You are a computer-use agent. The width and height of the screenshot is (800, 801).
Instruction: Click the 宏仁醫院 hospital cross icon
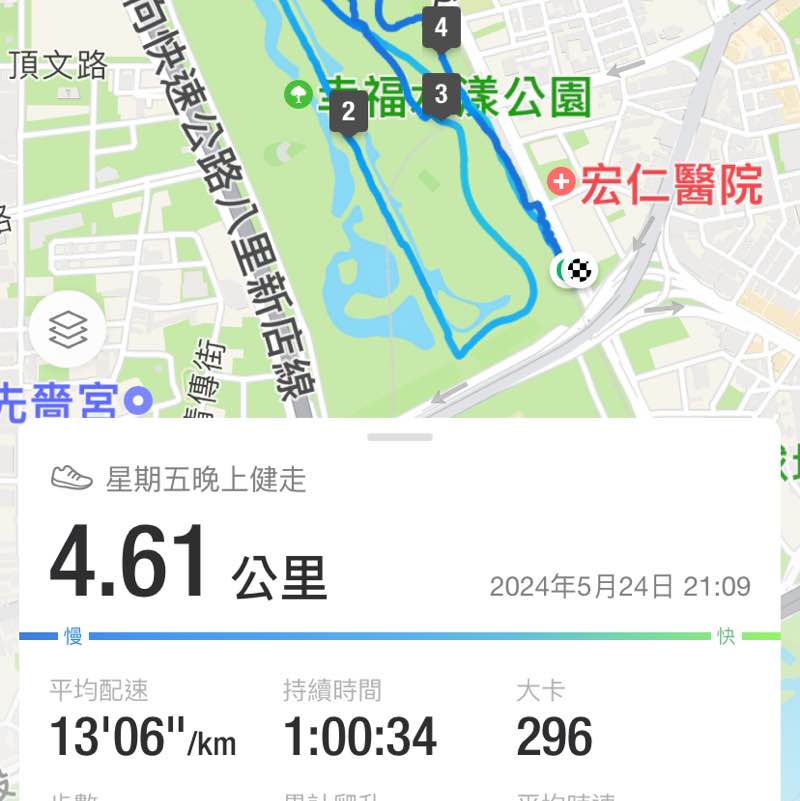point(560,183)
